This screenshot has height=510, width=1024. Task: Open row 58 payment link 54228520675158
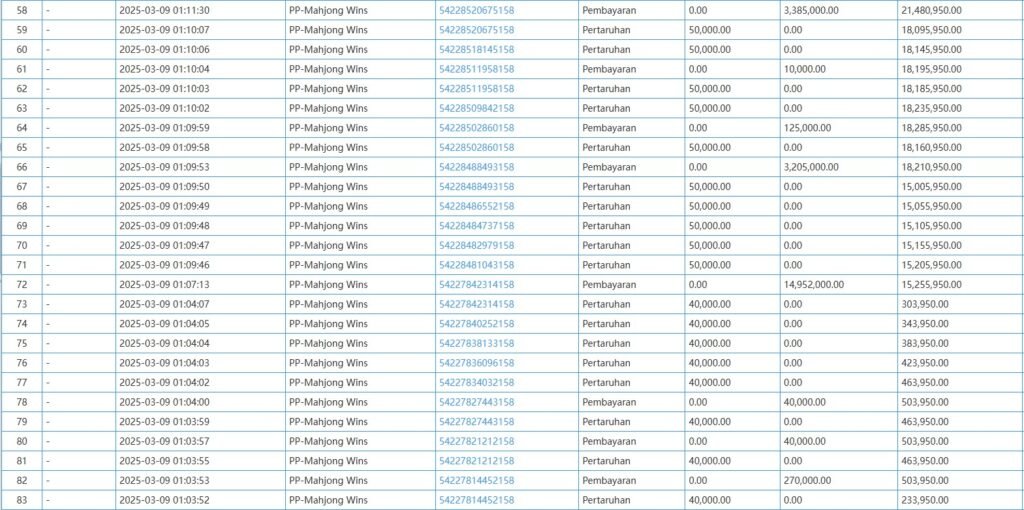pyautogui.click(x=476, y=10)
